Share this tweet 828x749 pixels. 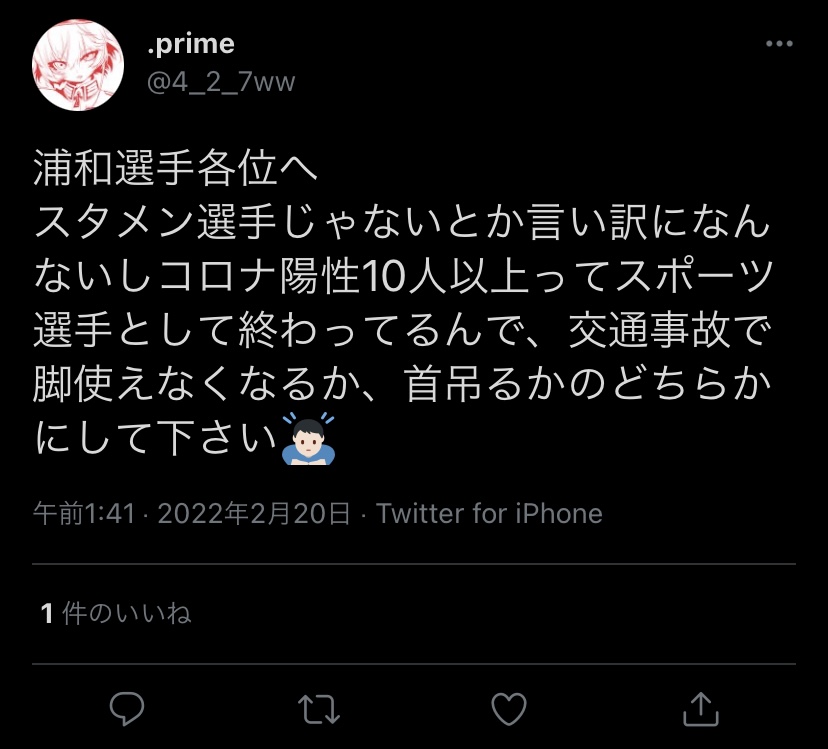coord(701,708)
